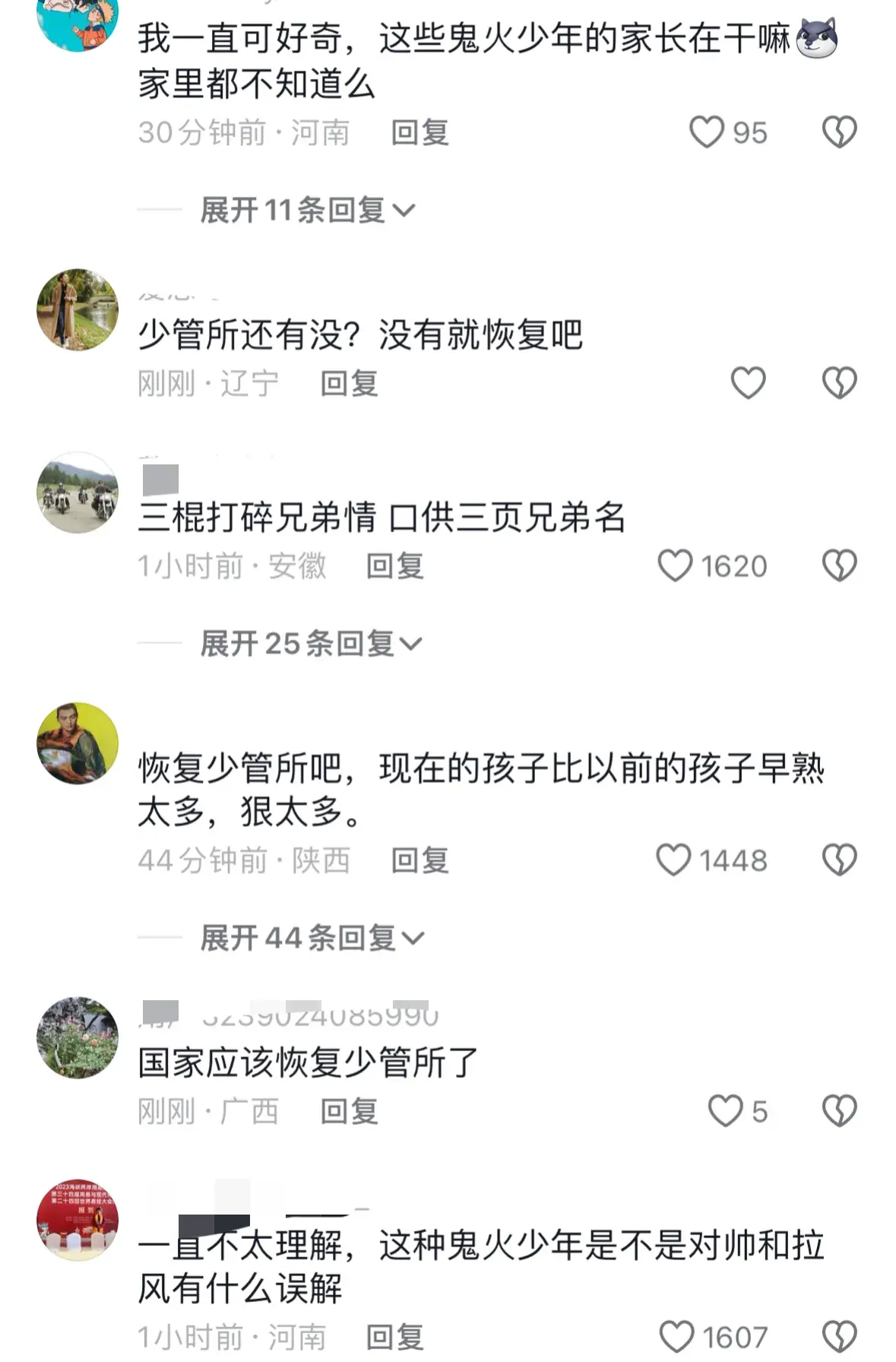The width and height of the screenshot is (896, 1362).
Task: Reply to the 河南 comment posted 30分钟前
Action: click(x=420, y=132)
